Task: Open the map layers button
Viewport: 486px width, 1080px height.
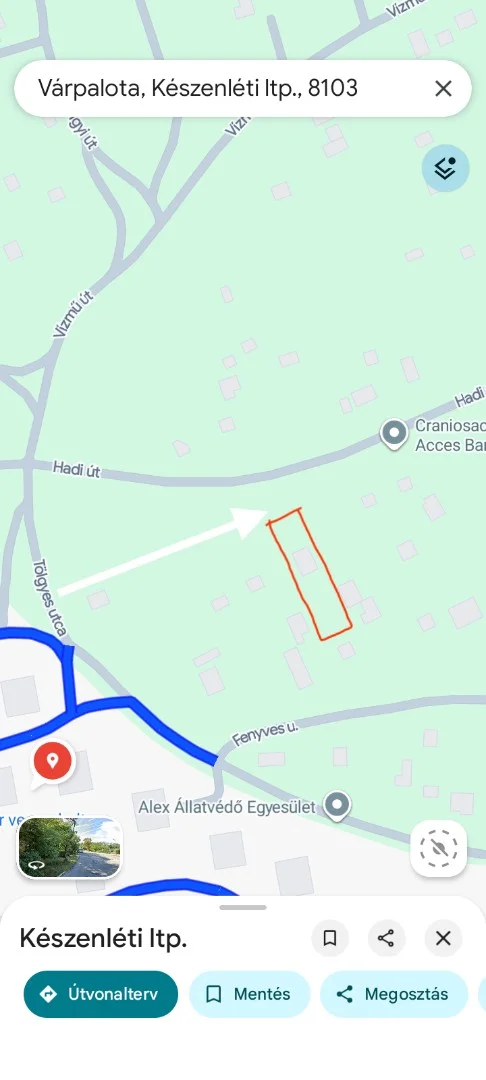Action: coord(445,167)
